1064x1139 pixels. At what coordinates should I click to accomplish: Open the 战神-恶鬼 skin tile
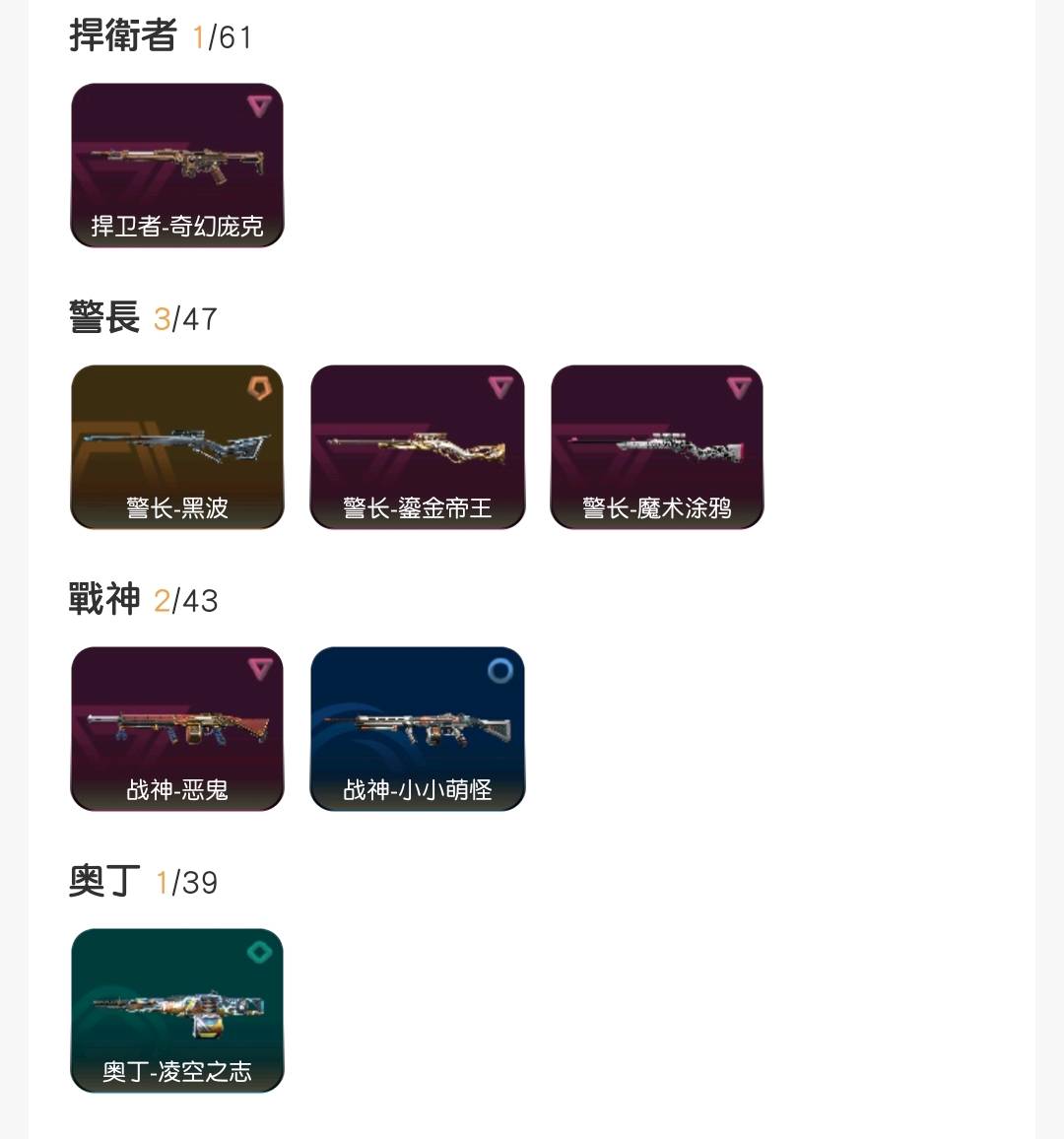point(177,729)
